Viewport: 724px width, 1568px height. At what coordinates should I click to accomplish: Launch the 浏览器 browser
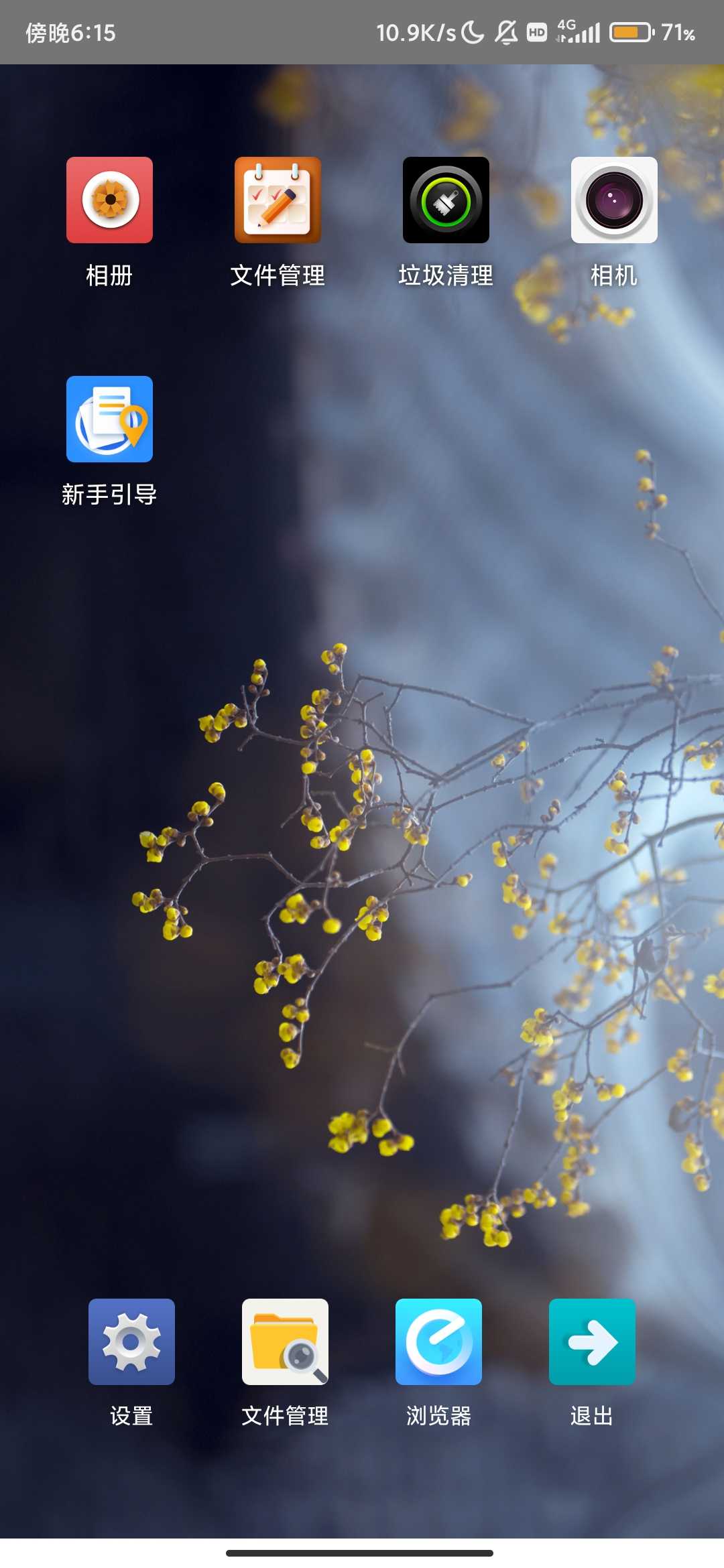coord(438,1342)
